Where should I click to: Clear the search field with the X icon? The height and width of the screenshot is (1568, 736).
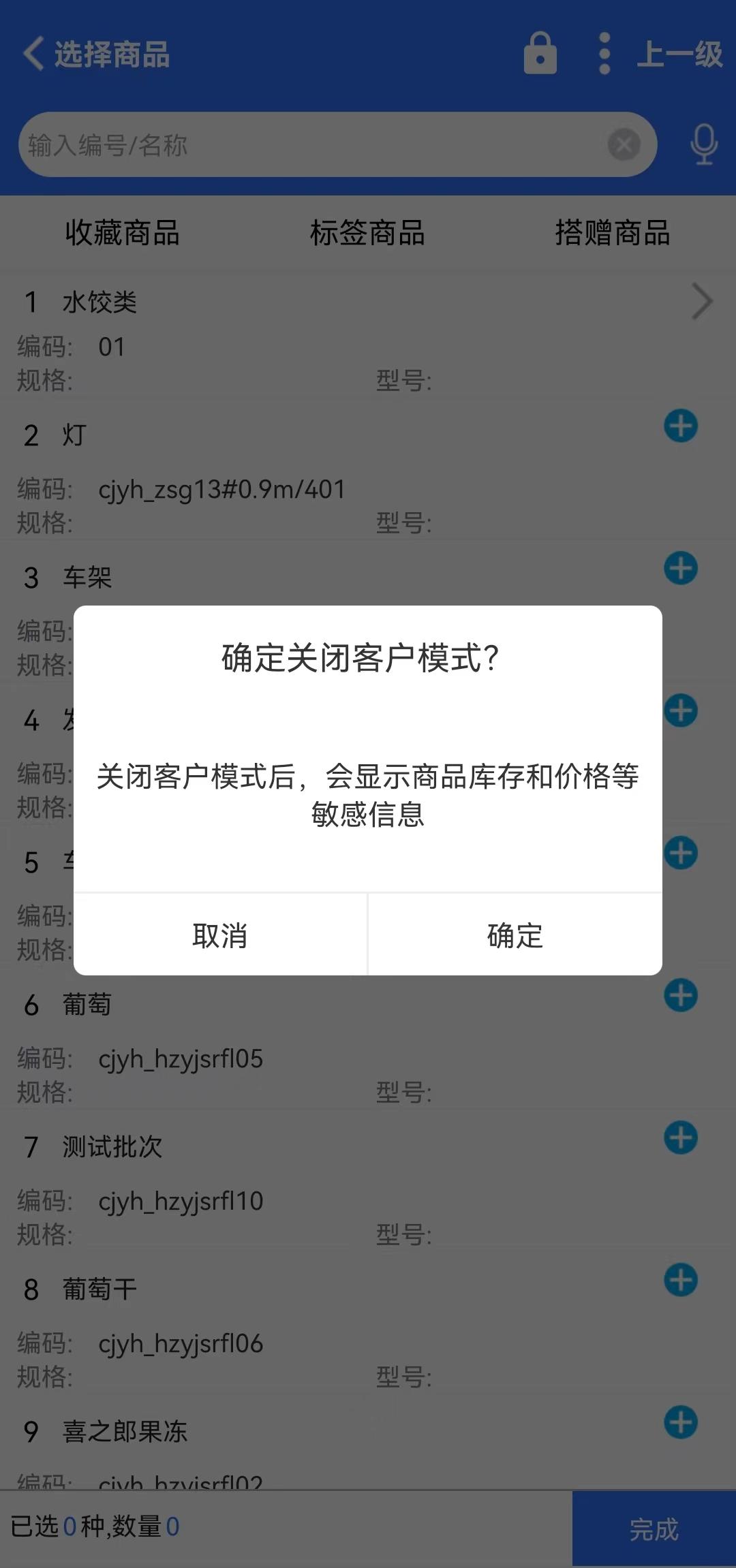[624, 144]
